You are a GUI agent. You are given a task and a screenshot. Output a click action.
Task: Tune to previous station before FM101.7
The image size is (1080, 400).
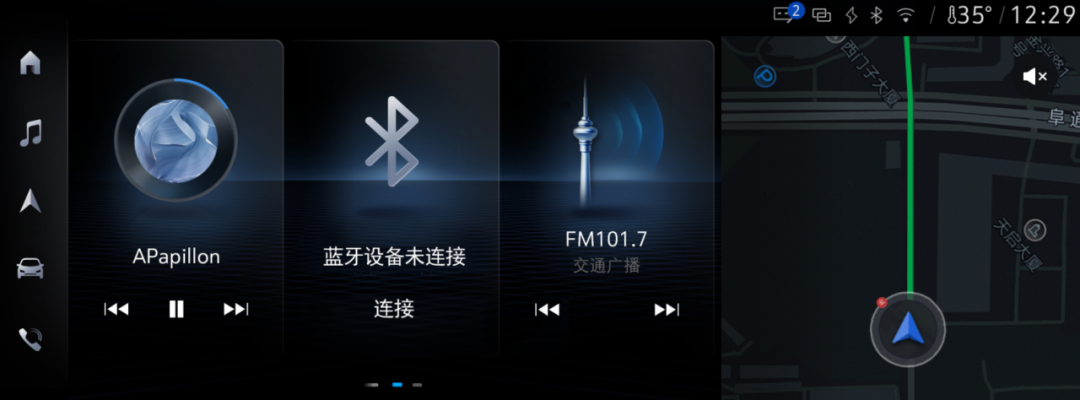547,309
